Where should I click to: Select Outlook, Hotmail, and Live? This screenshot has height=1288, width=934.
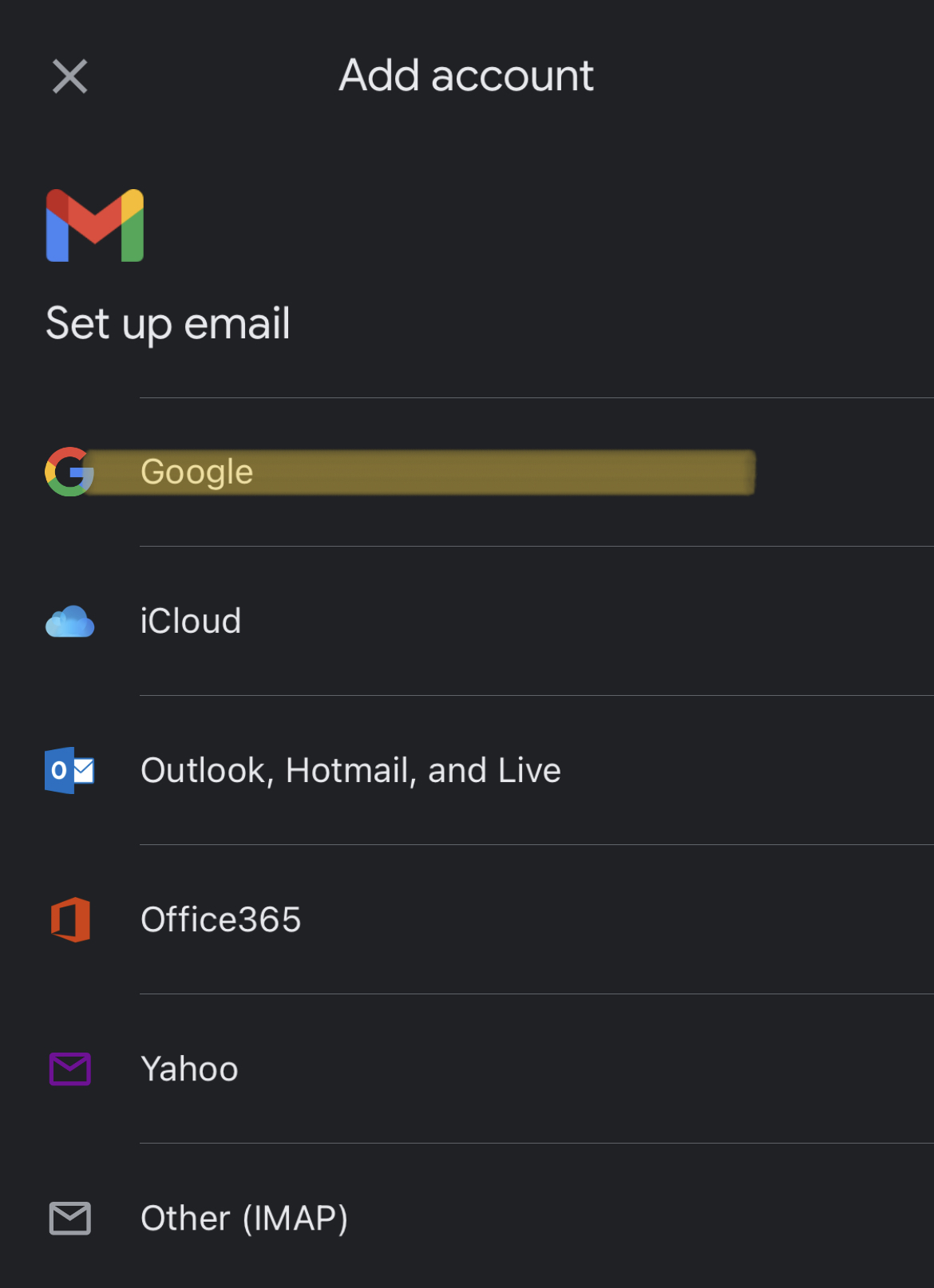[350, 770]
